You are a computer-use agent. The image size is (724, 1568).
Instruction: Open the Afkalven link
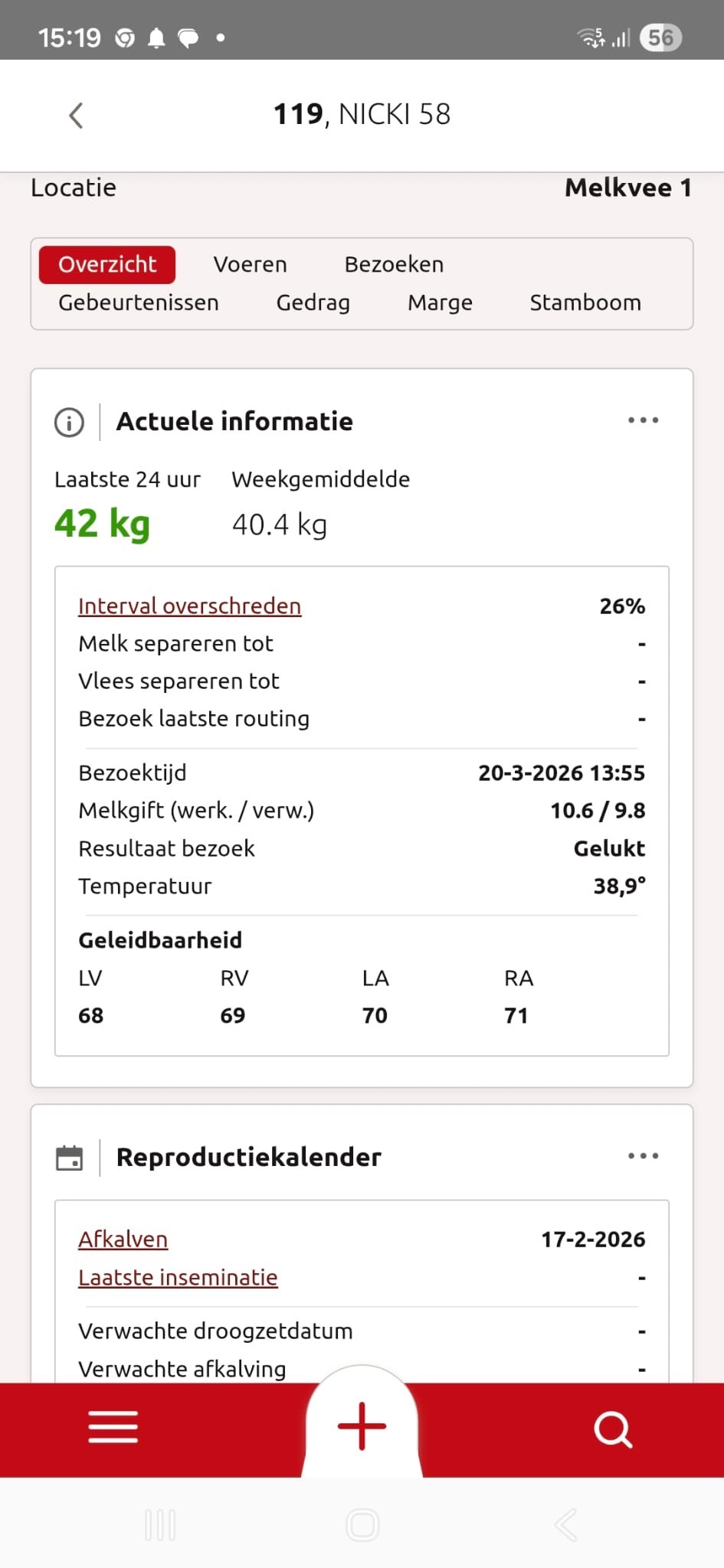123,1239
